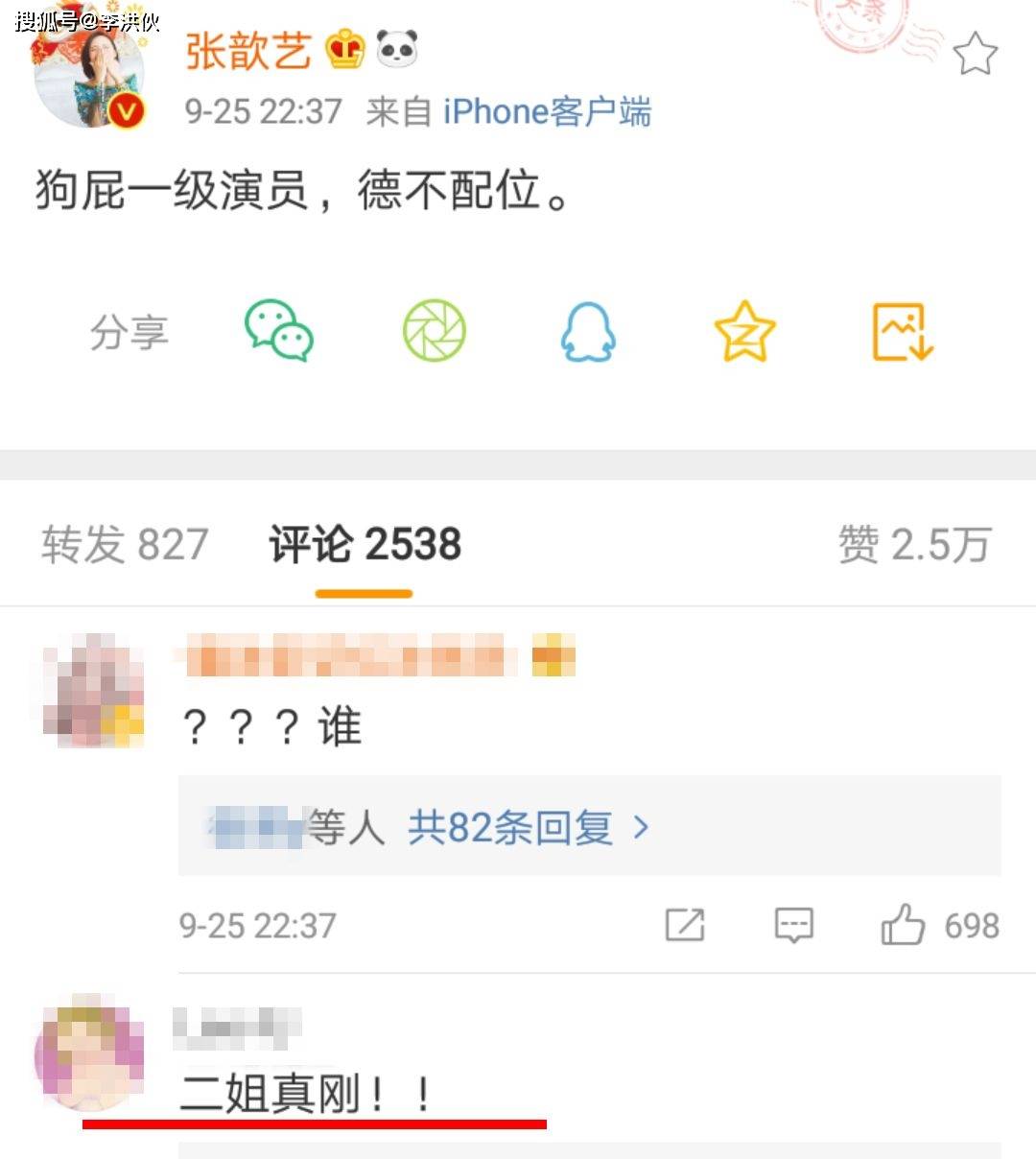Expand 共82条回复 under the ？？？谁 comment
The image size is (1036, 1159).
click(x=528, y=827)
